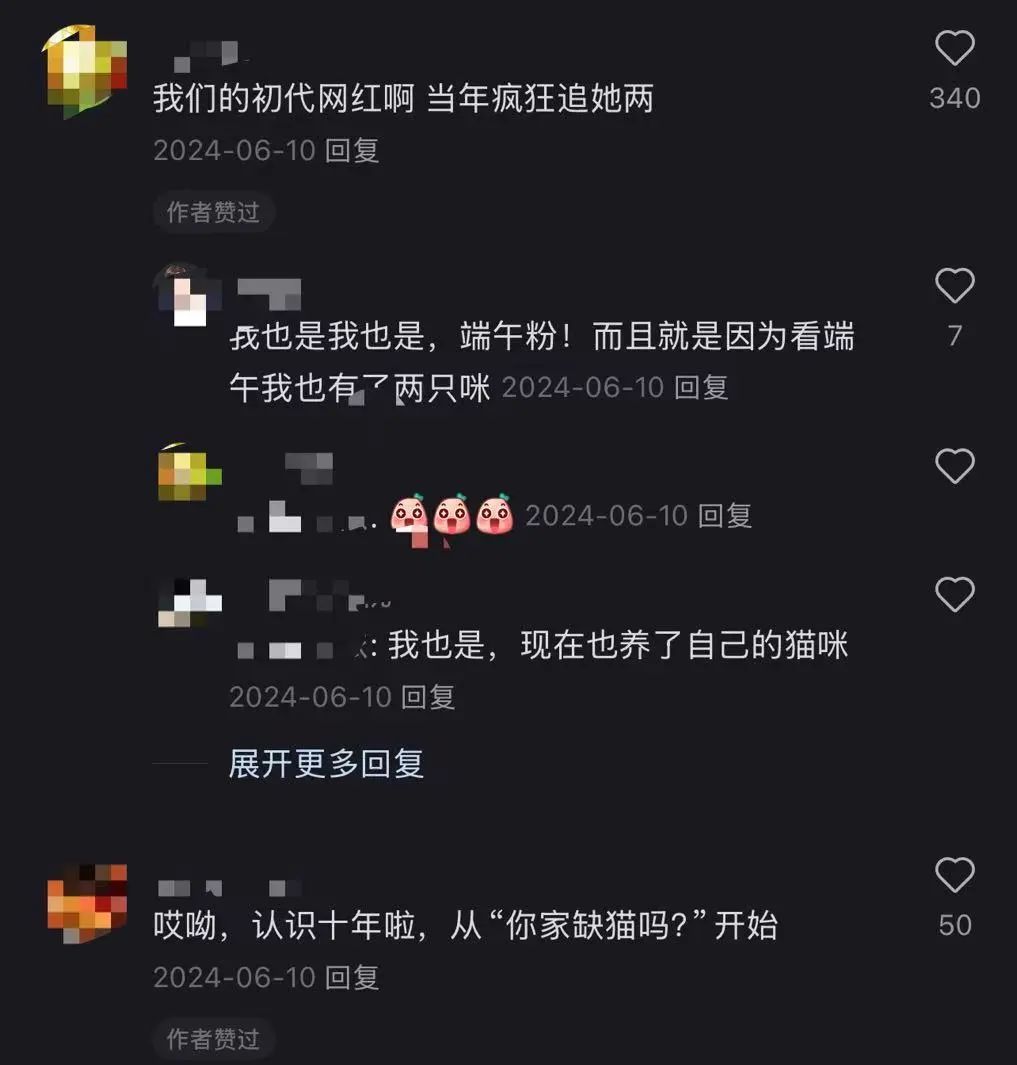Open avatar of 认识十年啦 commenter
1017x1065 pixels.
point(87,903)
